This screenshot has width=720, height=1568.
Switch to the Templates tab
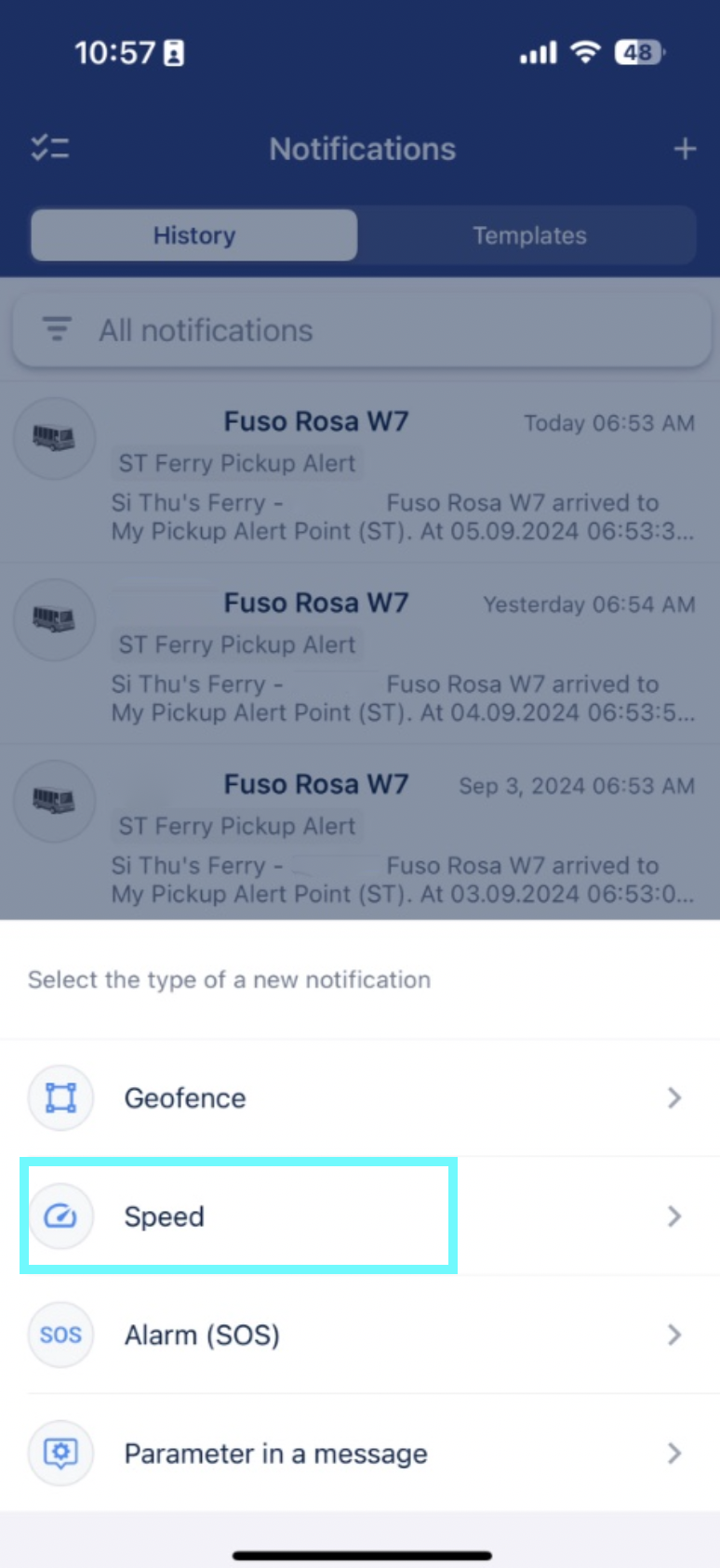[529, 235]
